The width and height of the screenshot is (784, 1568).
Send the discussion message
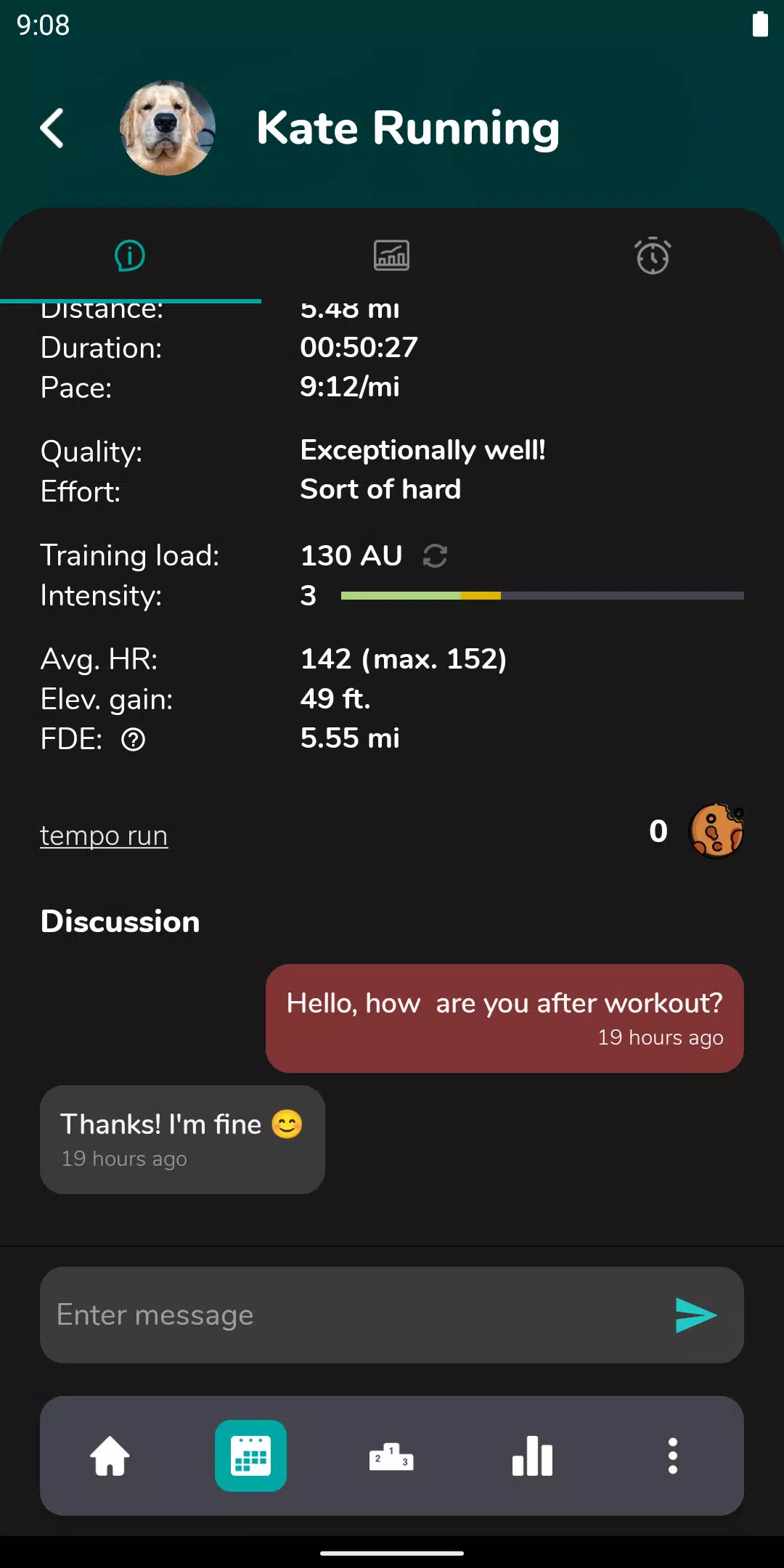pyautogui.click(x=695, y=1315)
